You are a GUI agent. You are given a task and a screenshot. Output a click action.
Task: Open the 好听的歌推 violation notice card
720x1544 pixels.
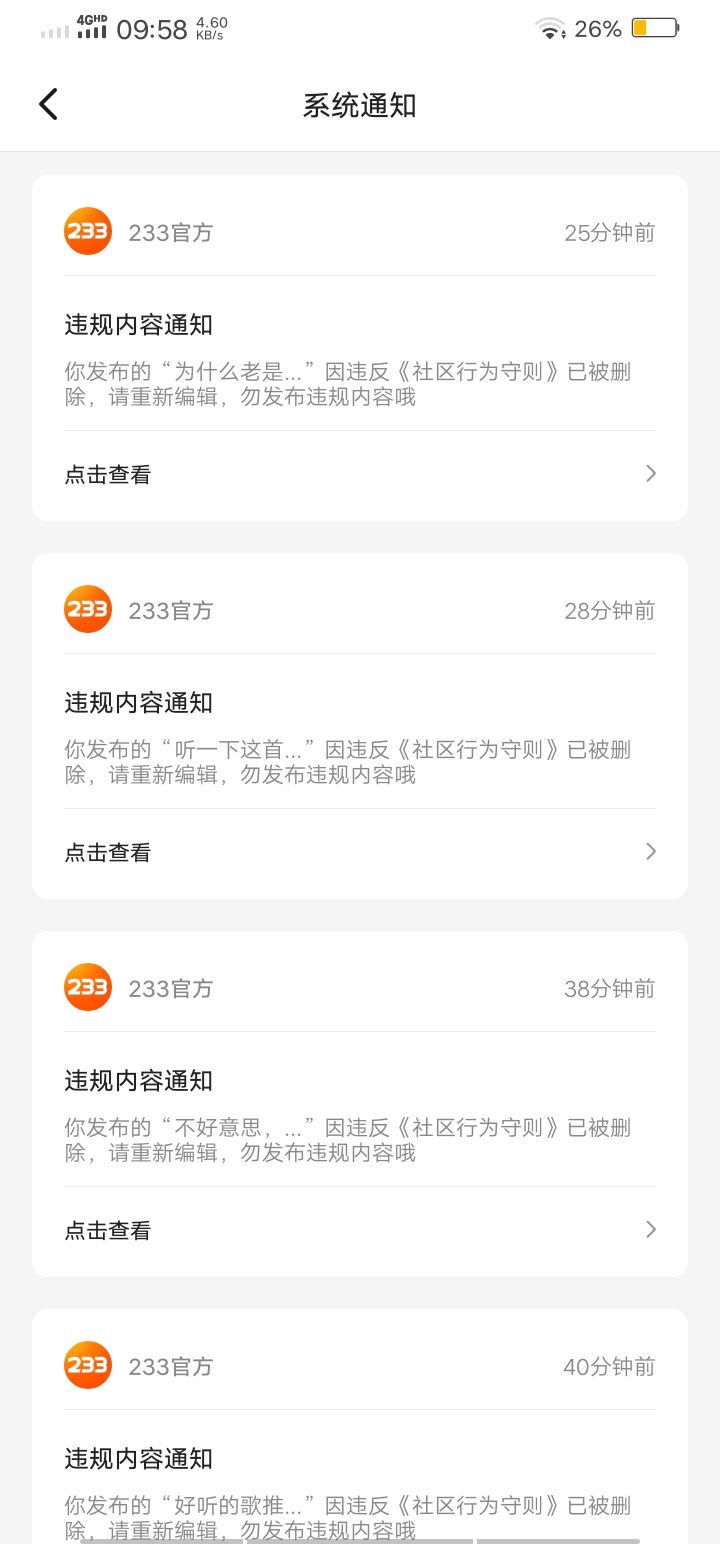(360, 1427)
